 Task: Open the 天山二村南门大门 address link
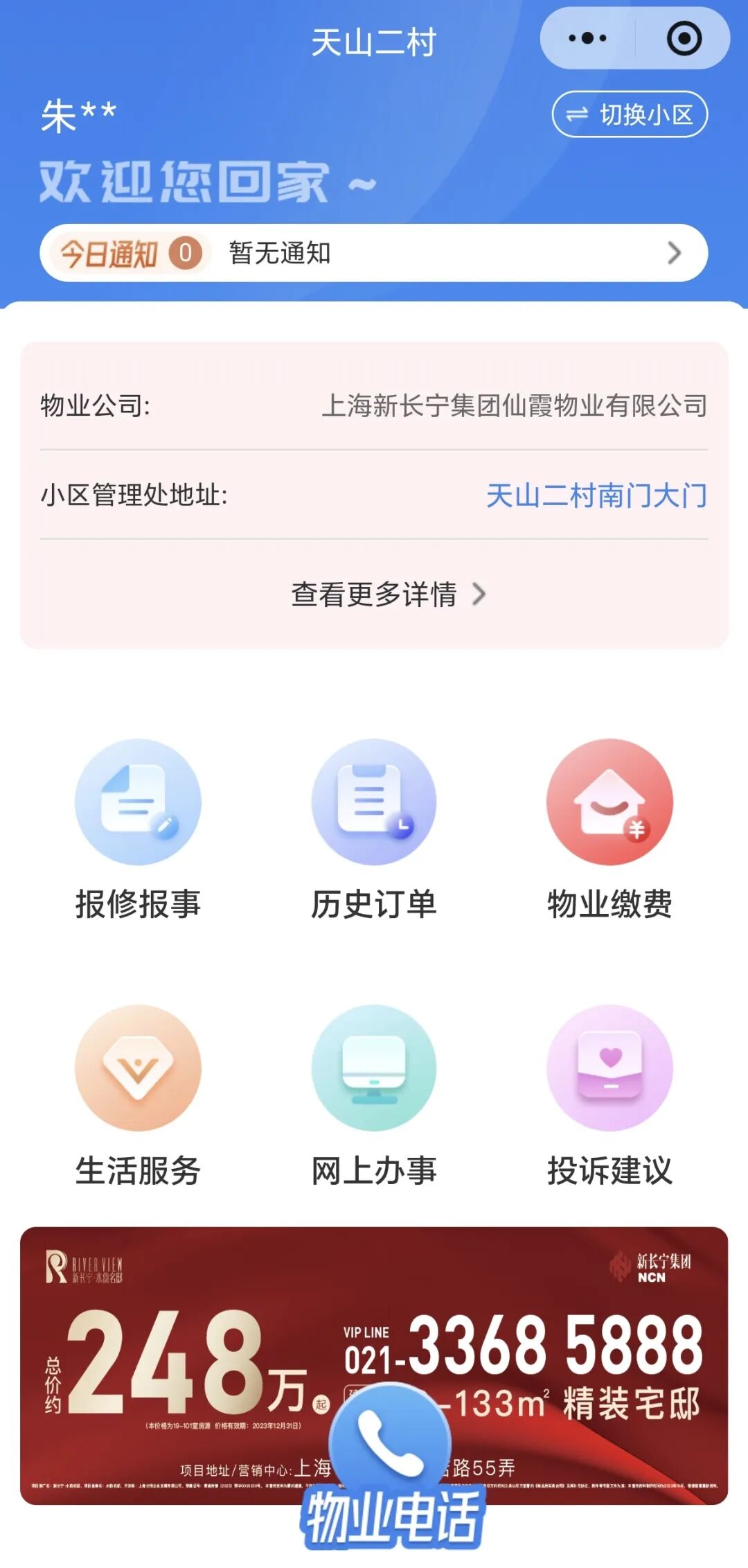[x=597, y=493]
